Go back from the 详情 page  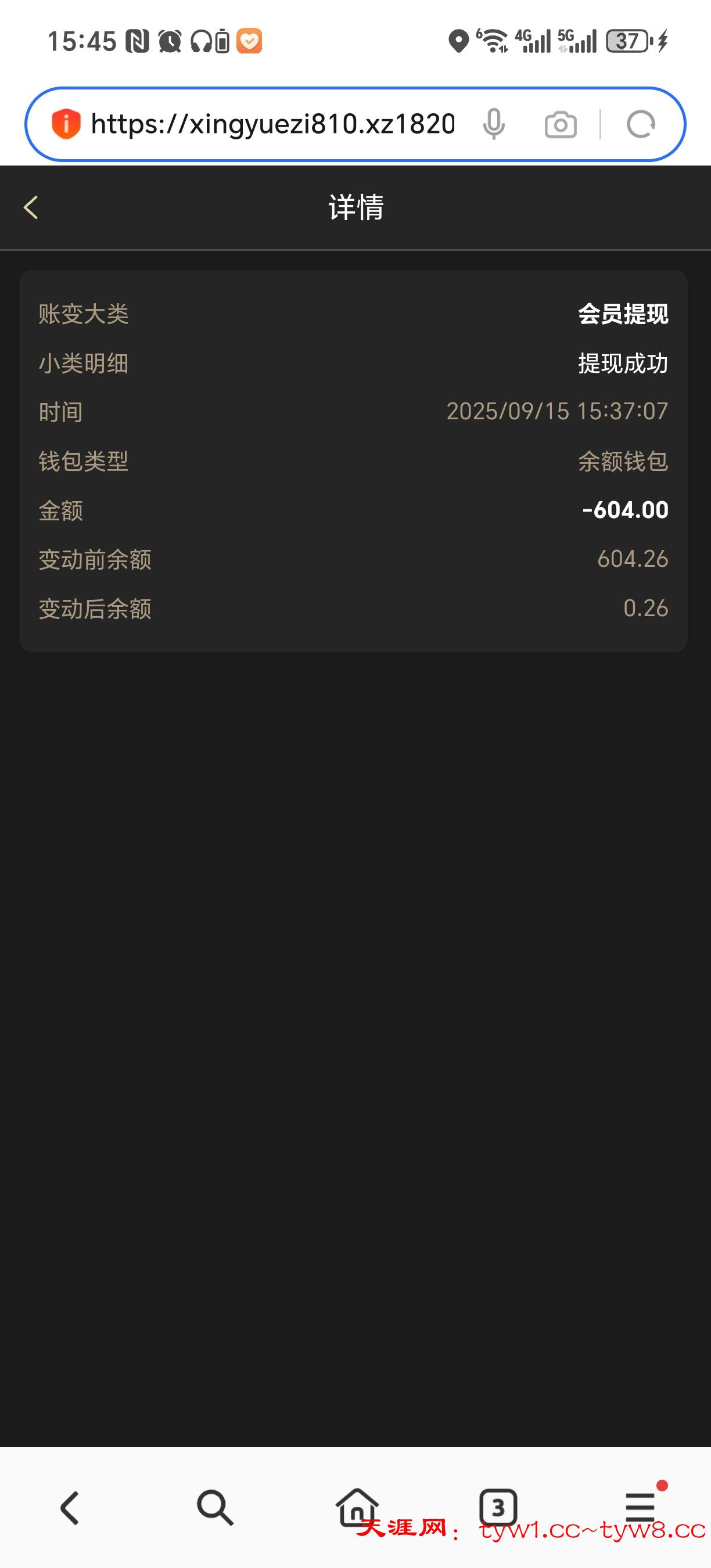[31, 207]
